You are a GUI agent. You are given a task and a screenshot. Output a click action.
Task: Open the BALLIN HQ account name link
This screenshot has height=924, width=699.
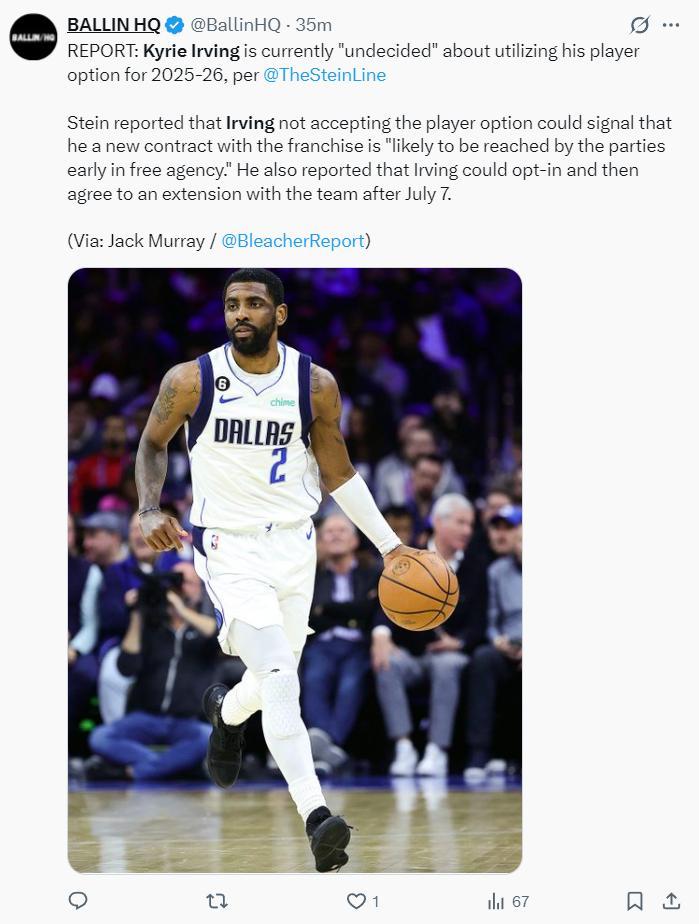point(113,24)
